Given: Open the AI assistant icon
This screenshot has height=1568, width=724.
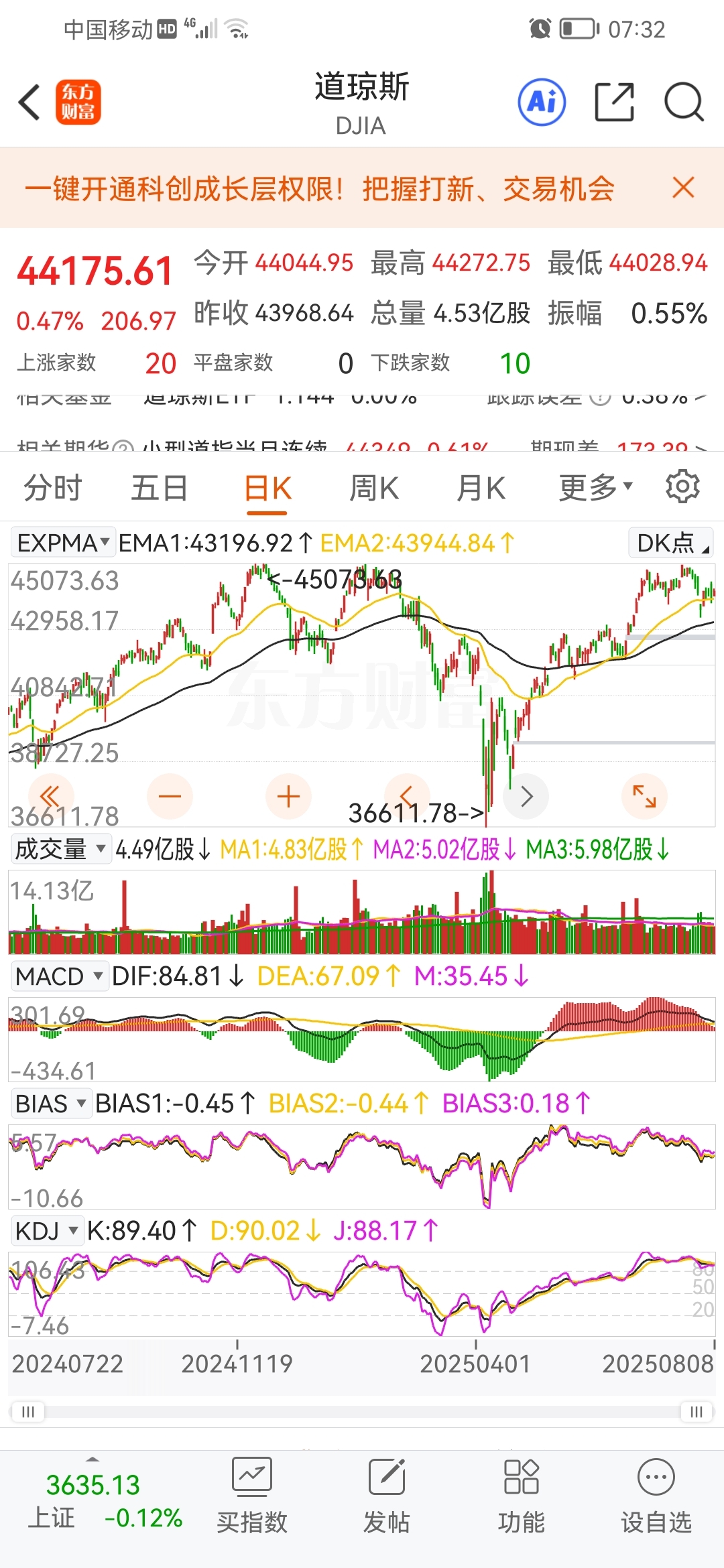Looking at the screenshot, I should click(x=542, y=102).
